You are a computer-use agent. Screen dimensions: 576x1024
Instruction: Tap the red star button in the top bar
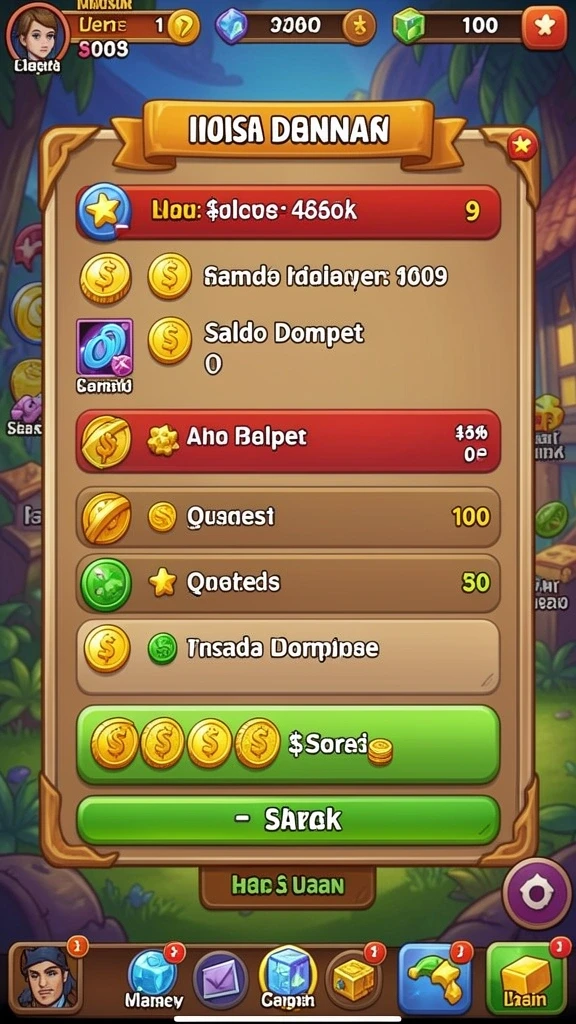(545, 27)
